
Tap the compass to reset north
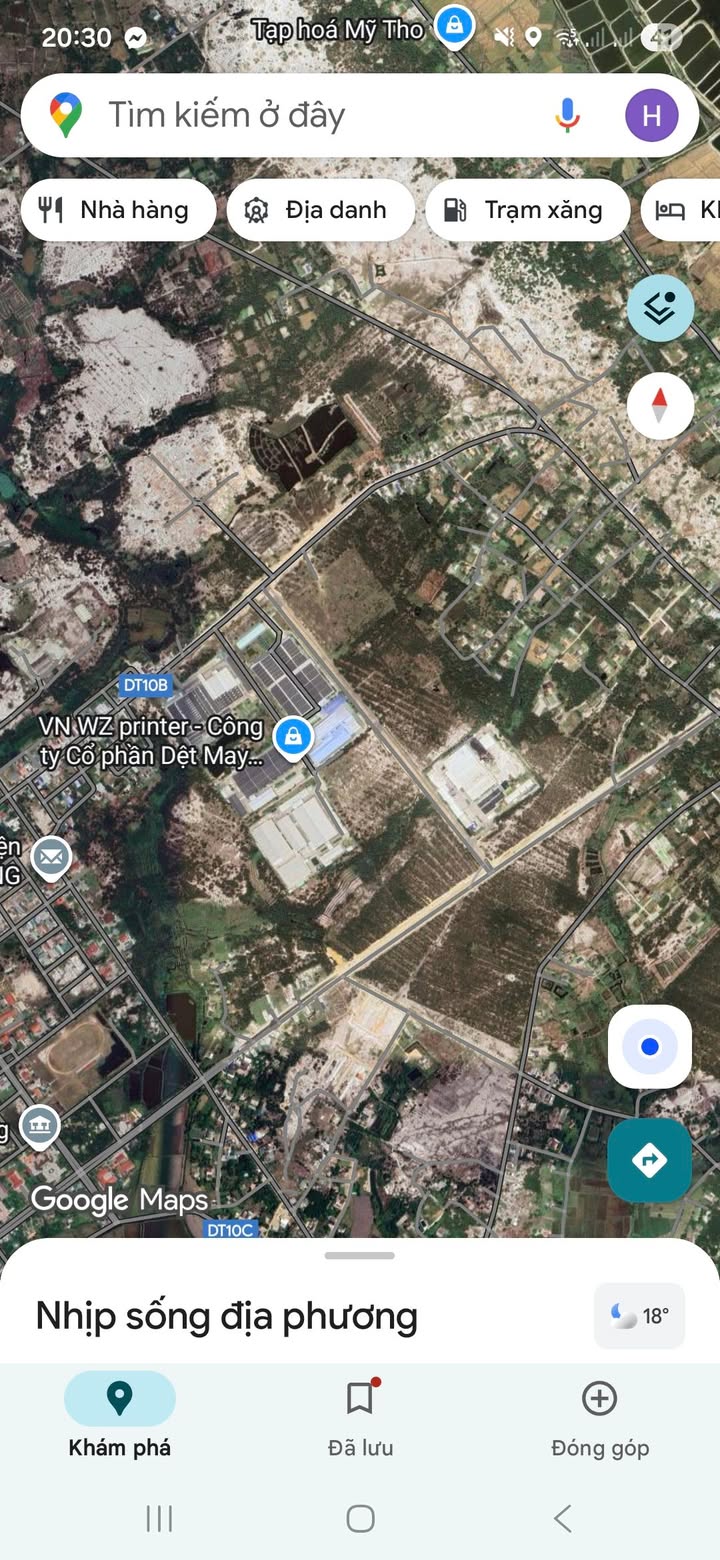tap(660, 405)
